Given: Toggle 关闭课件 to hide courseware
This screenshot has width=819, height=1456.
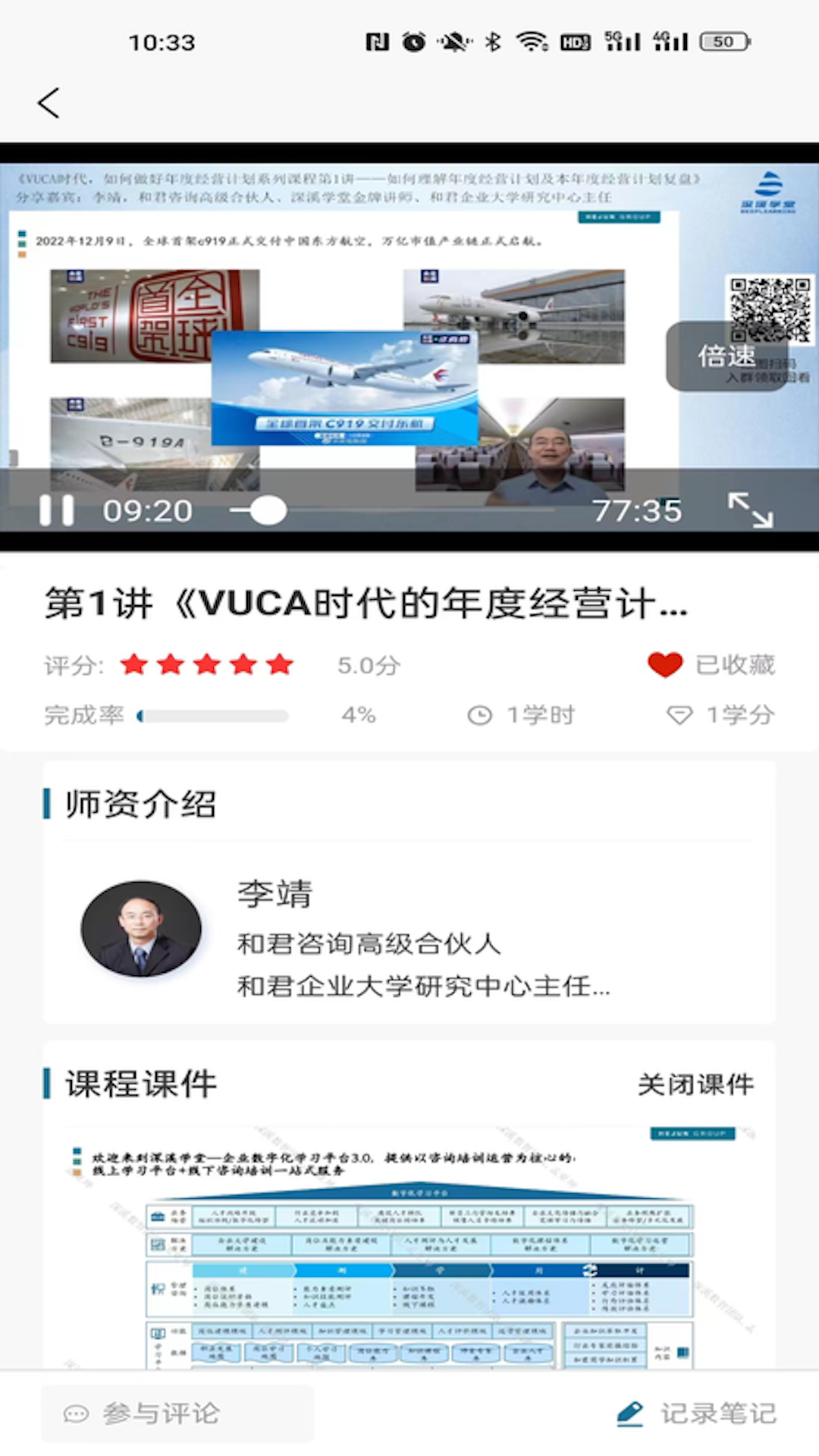Looking at the screenshot, I should (695, 1084).
